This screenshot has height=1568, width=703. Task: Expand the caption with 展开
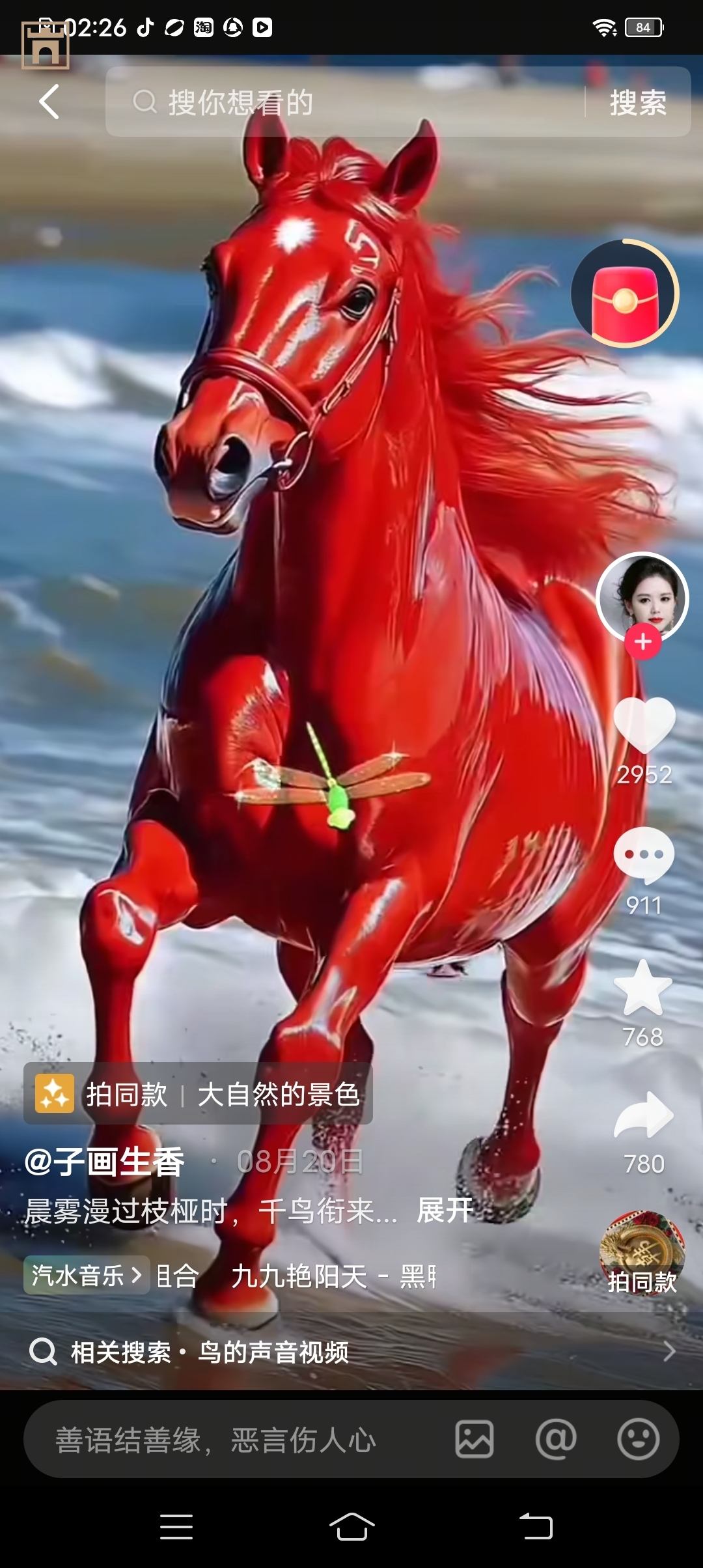pyautogui.click(x=445, y=1211)
